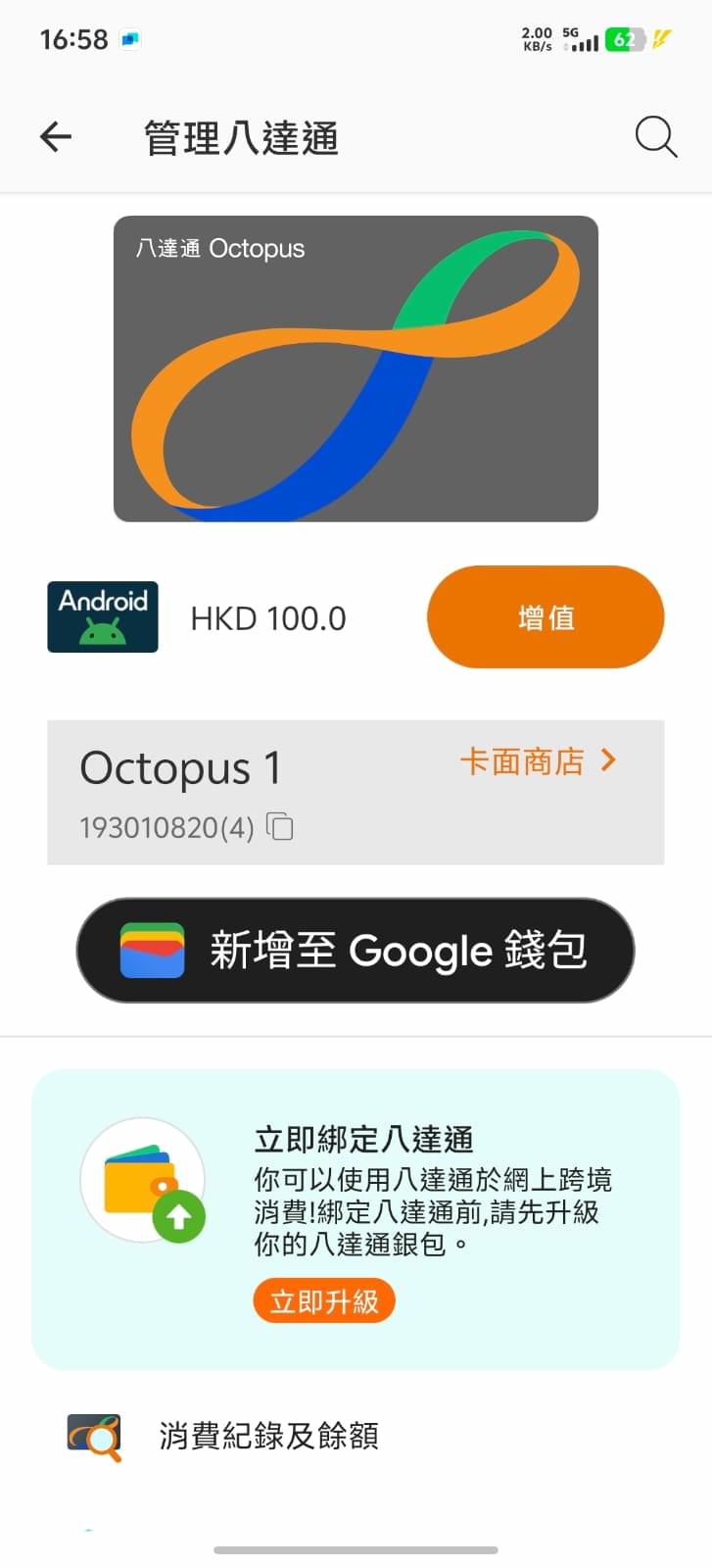This screenshot has width=712, height=1568.
Task: Tap the Octopus card image
Action: tap(356, 368)
